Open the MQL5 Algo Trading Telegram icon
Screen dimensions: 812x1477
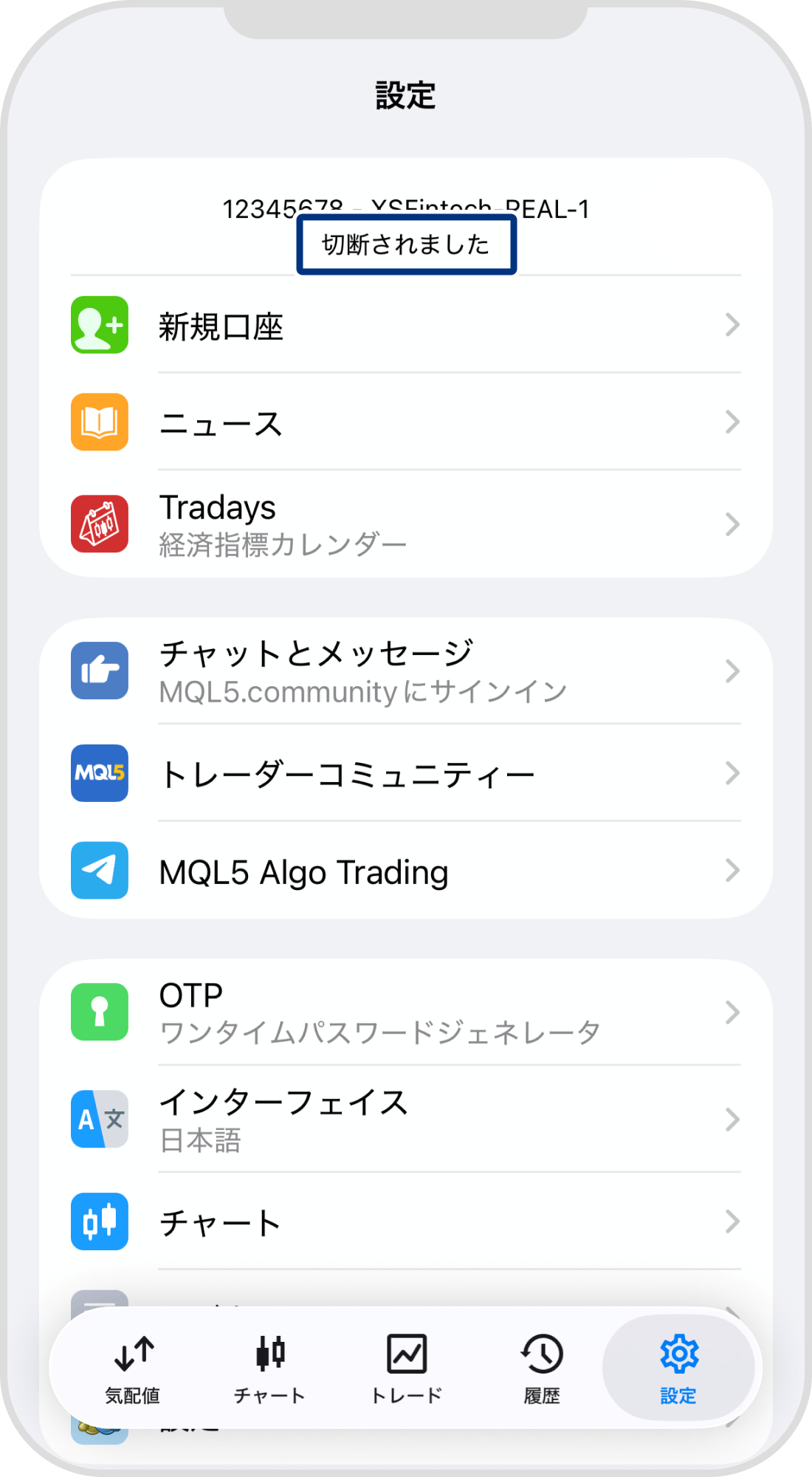(x=98, y=871)
